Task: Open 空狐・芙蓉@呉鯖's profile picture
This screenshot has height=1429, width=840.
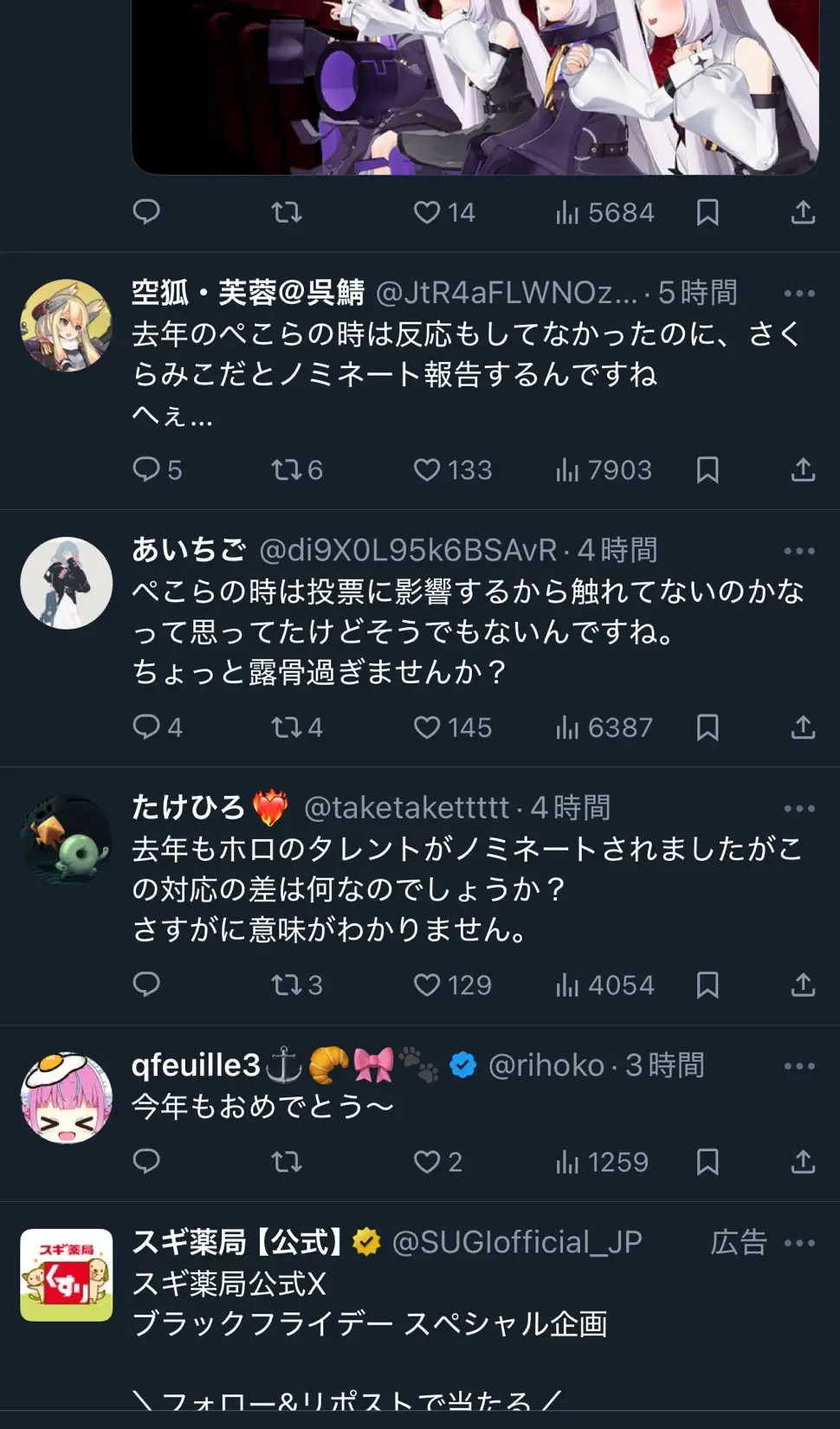Action: pos(67,326)
